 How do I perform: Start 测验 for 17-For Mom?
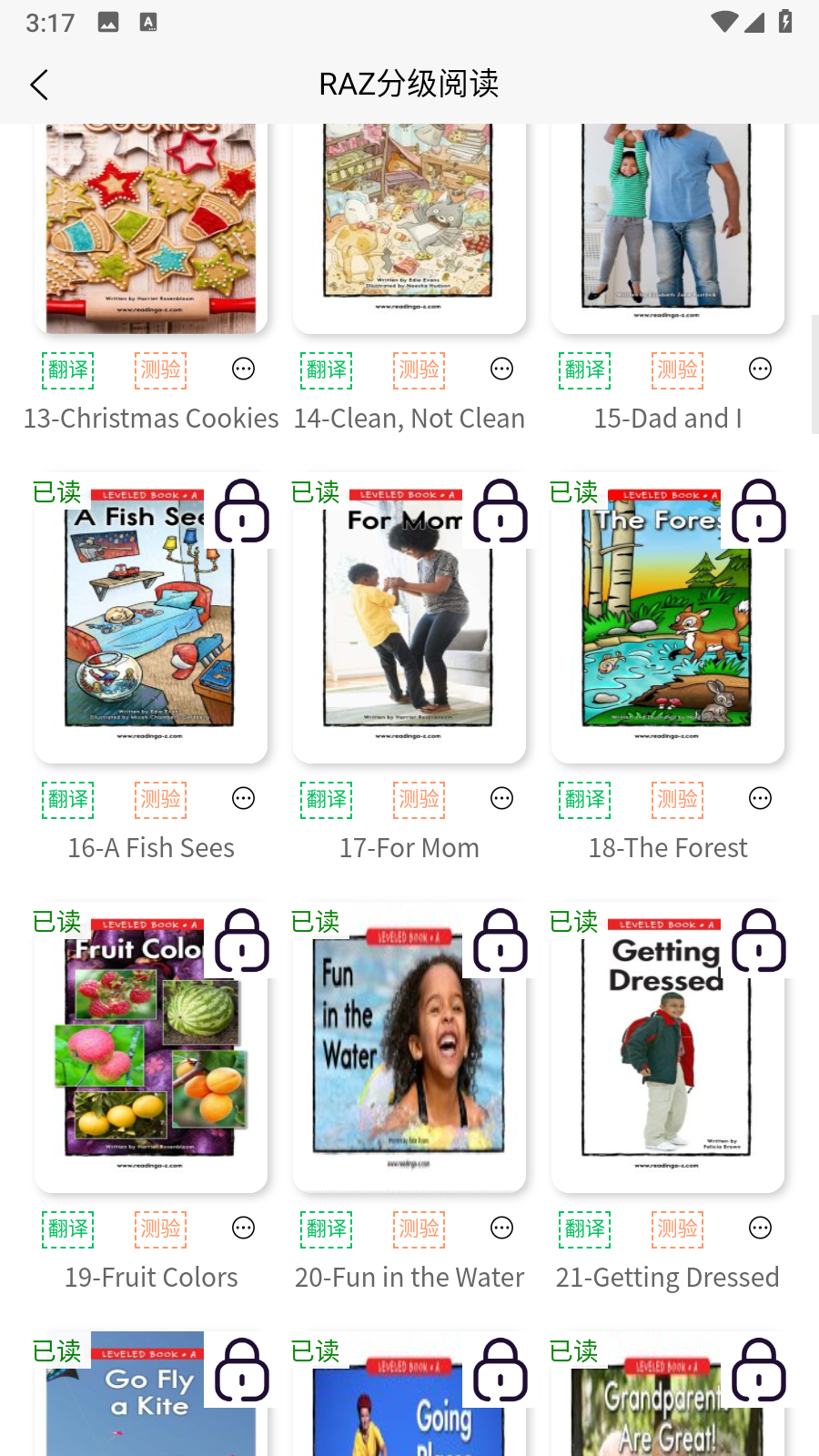click(x=420, y=799)
